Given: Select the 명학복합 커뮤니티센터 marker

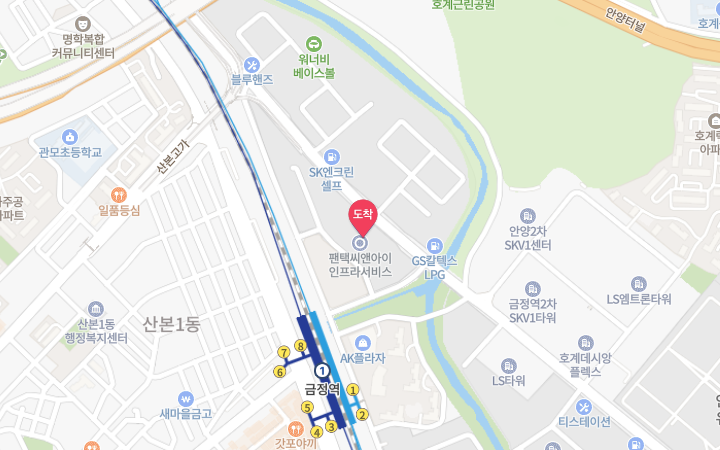Looking at the screenshot, I should click(x=82, y=21).
